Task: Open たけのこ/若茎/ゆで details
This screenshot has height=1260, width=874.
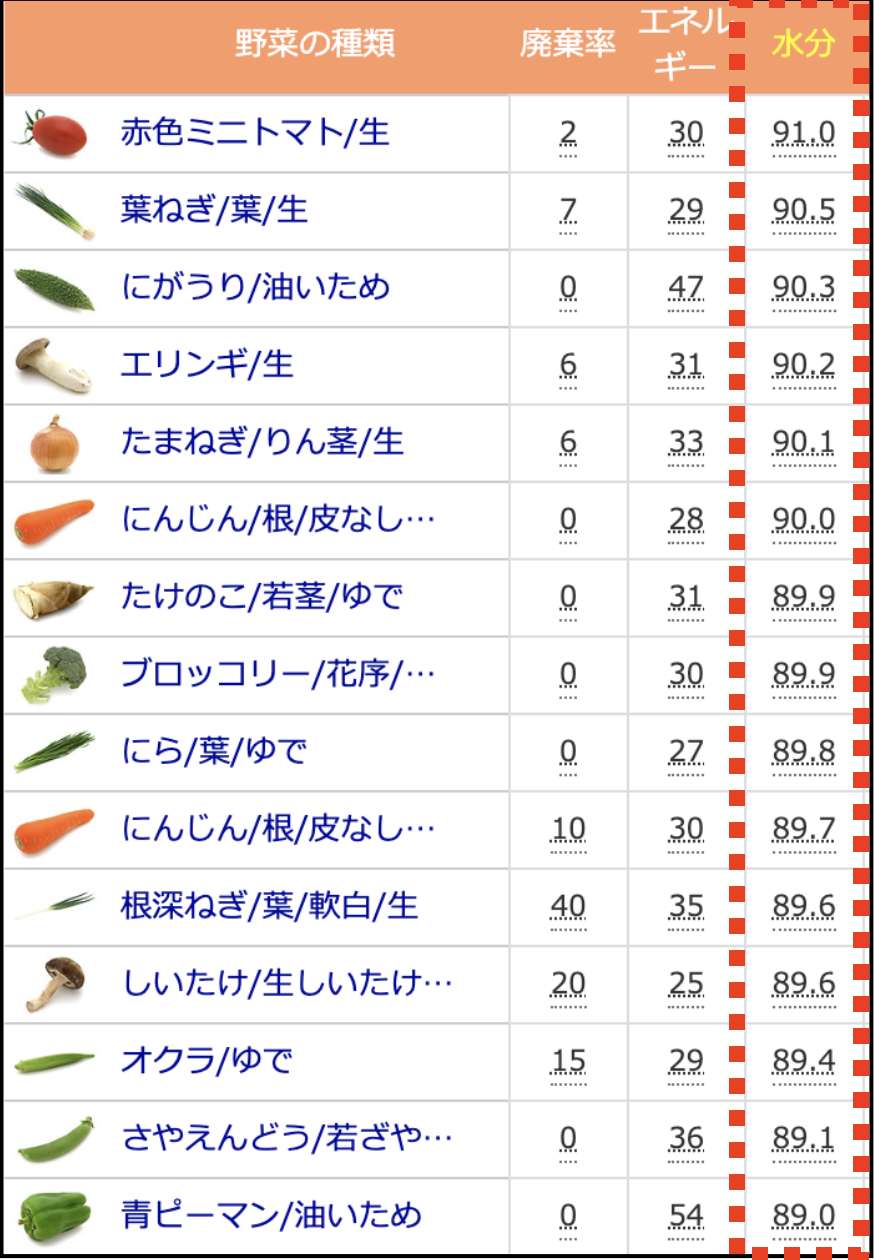Action: pos(261,597)
